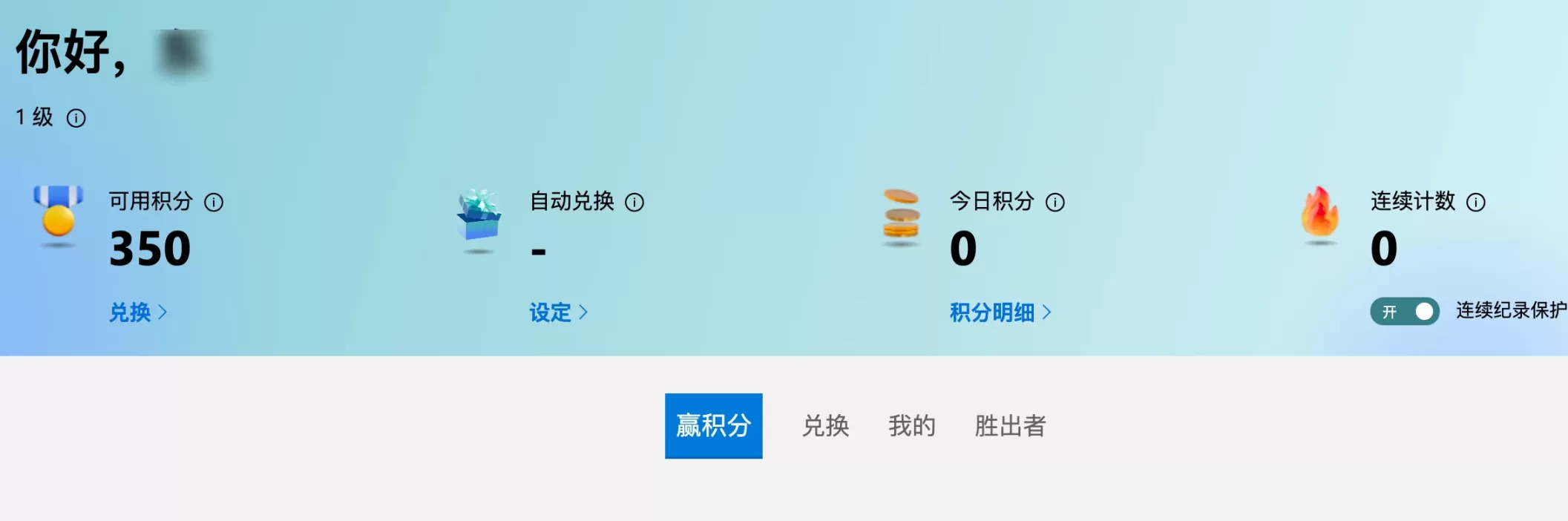1568x521 pixels.
Task: Switch to the 我的 tab
Action: [911, 426]
